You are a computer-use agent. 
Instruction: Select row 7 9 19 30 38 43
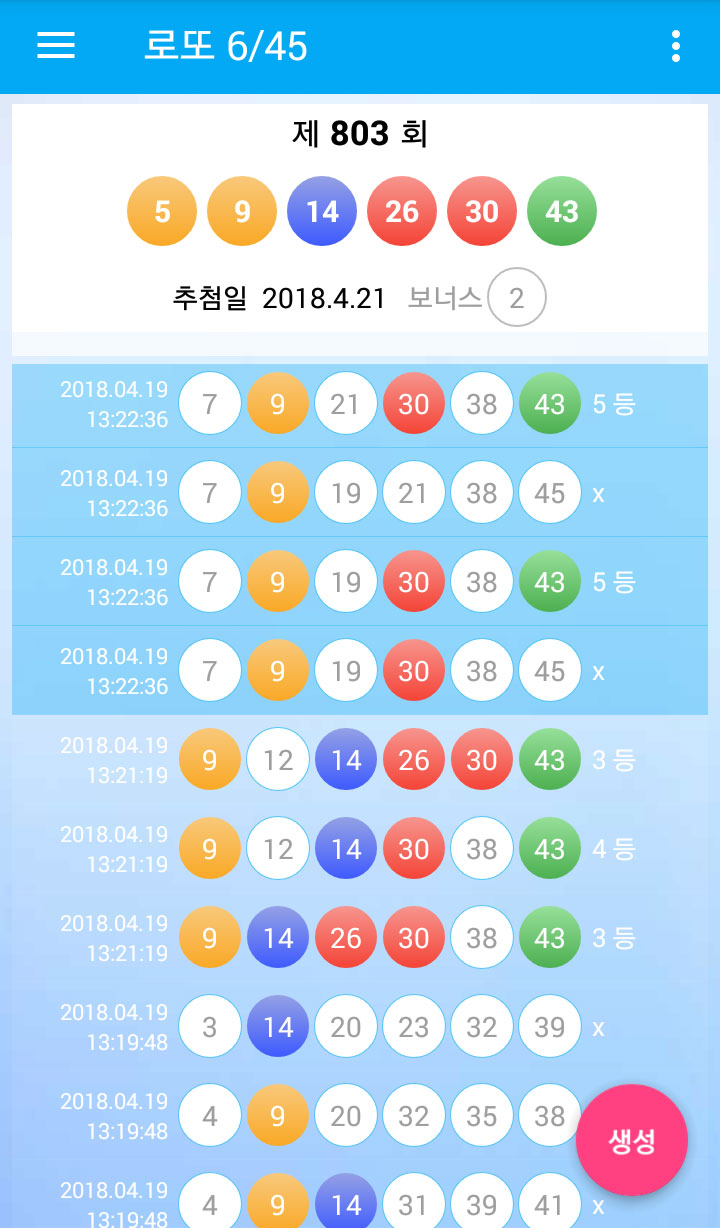(360, 582)
